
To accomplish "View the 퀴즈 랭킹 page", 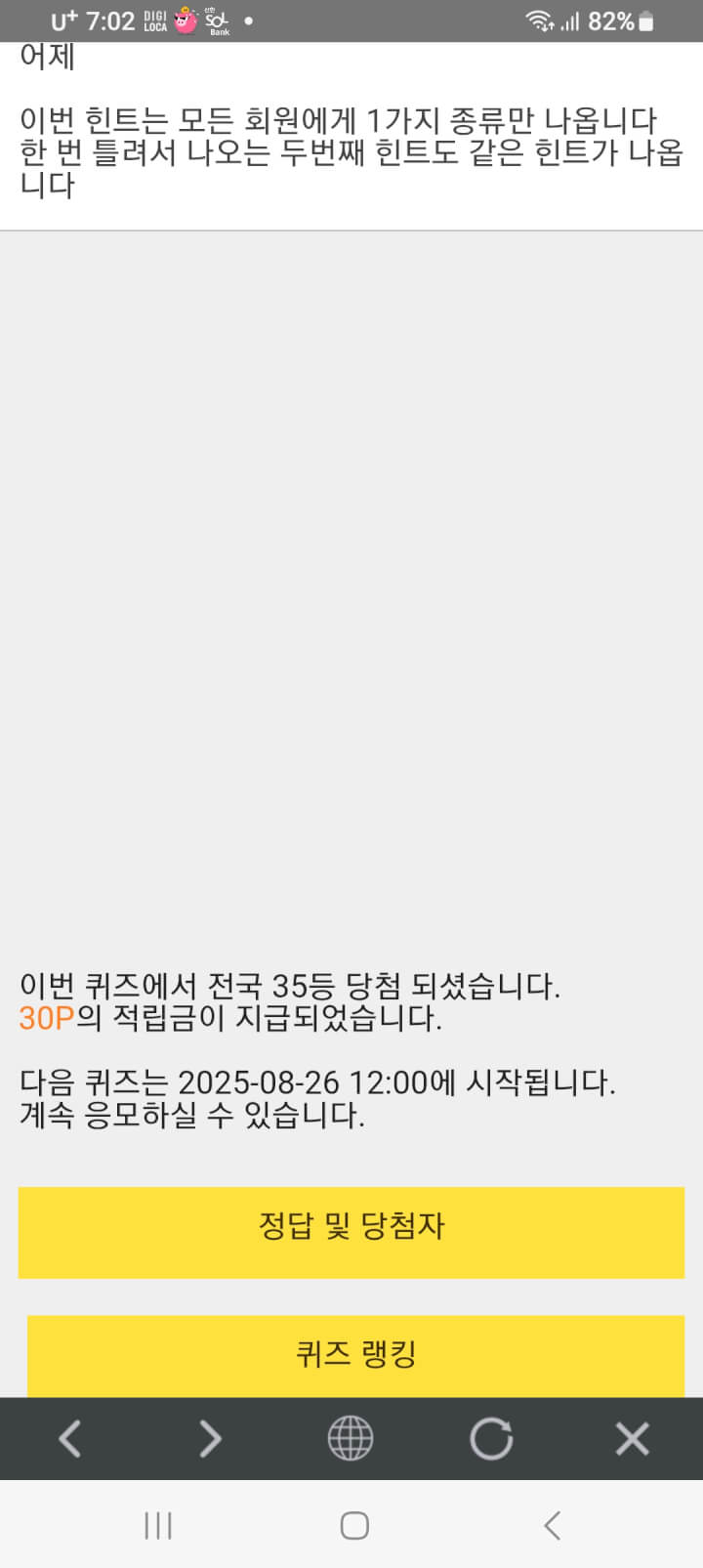I will pyautogui.click(x=355, y=1355).
